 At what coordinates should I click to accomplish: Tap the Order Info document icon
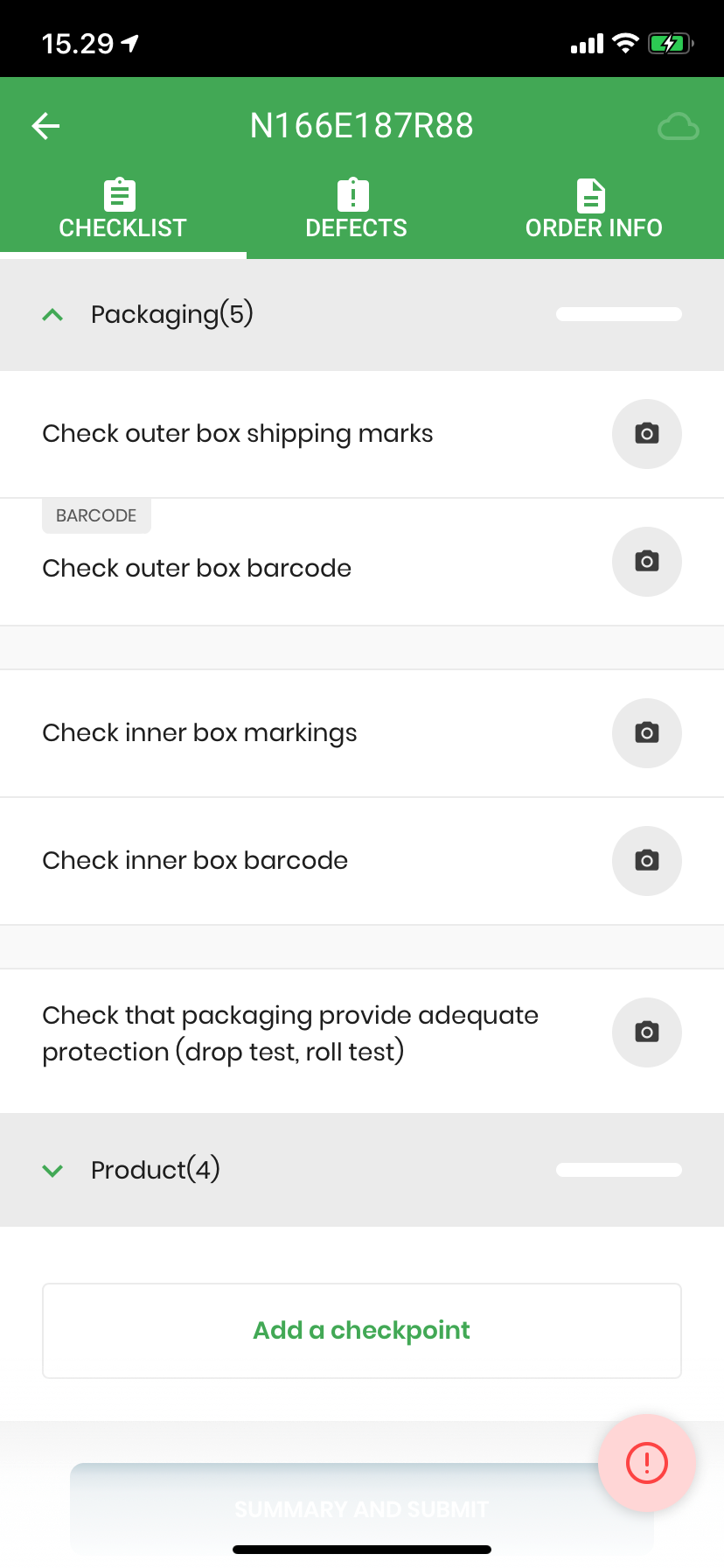pyautogui.click(x=590, y=195)
